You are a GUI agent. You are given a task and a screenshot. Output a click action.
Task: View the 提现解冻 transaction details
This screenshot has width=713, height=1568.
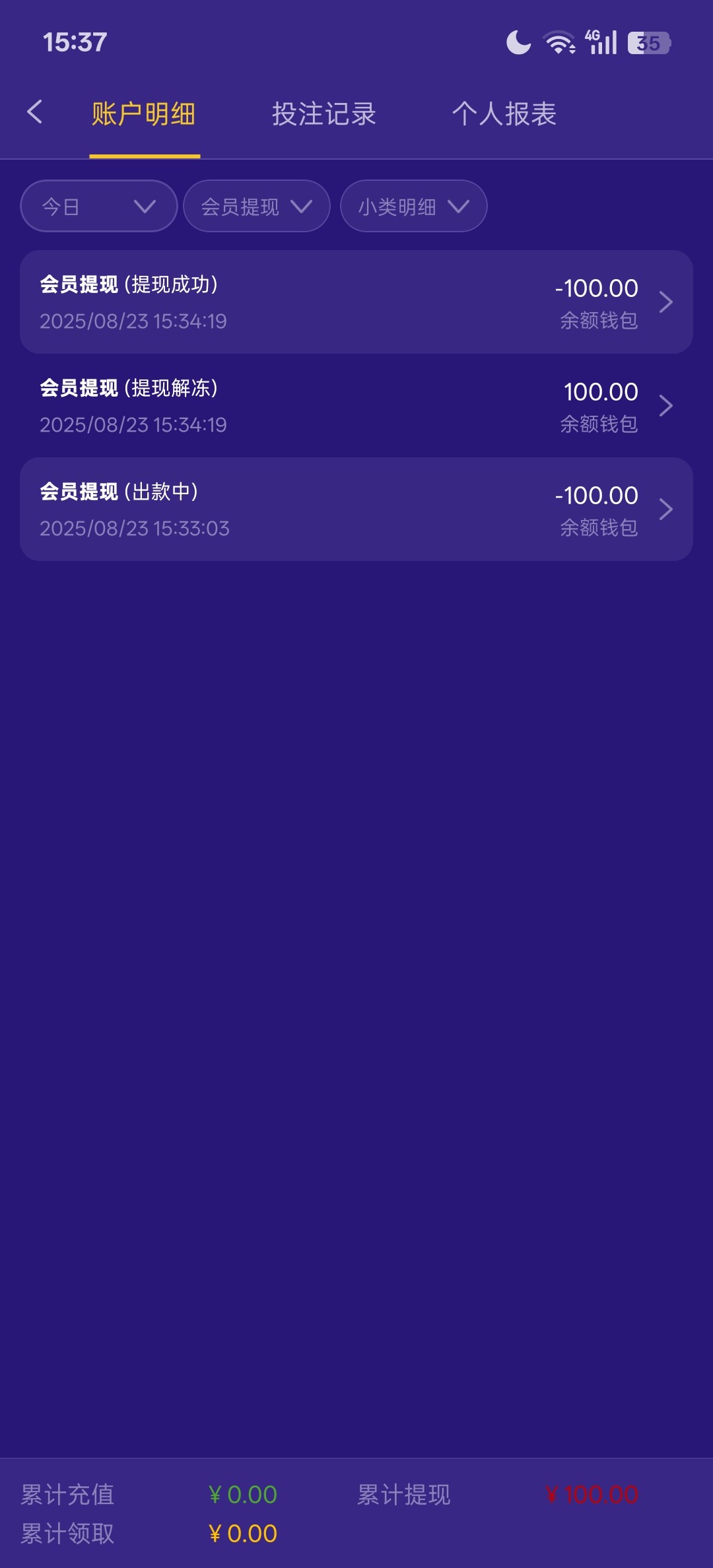356,406
